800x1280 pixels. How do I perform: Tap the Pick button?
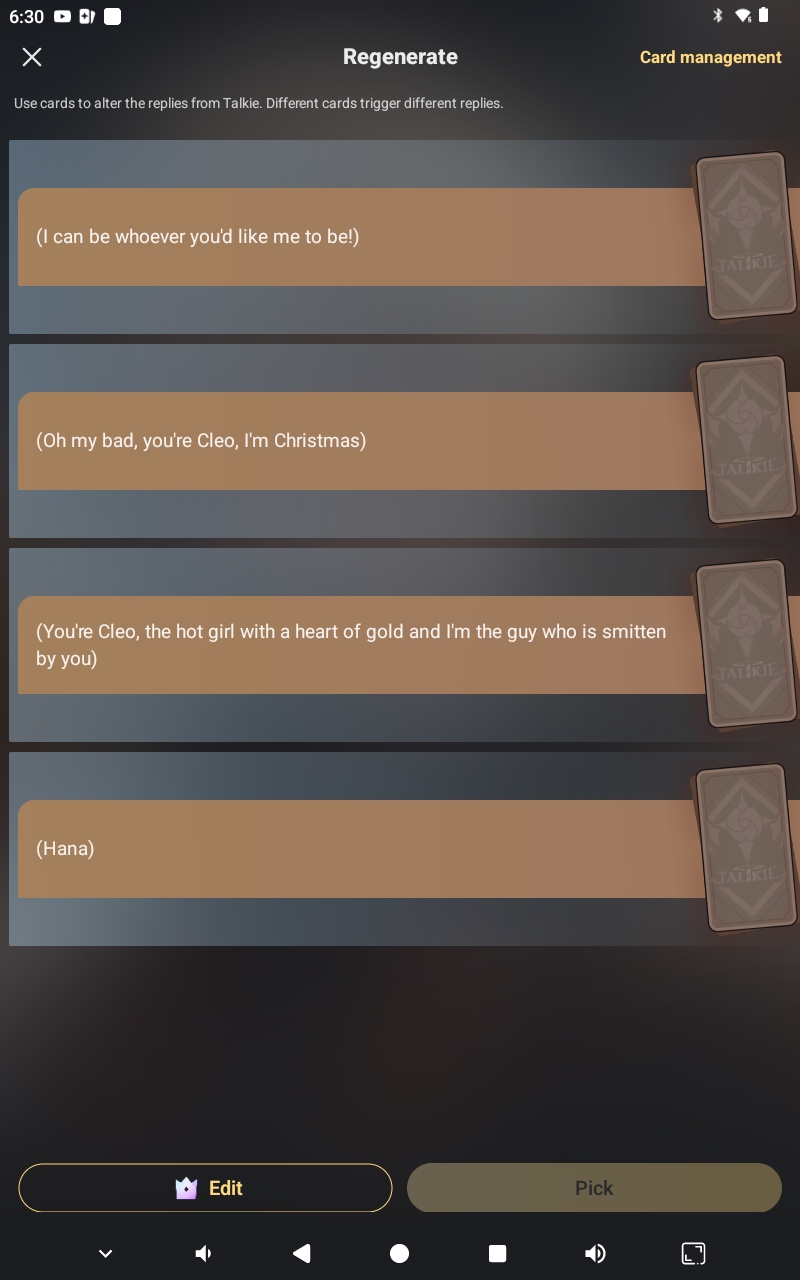click(593, 1188)
